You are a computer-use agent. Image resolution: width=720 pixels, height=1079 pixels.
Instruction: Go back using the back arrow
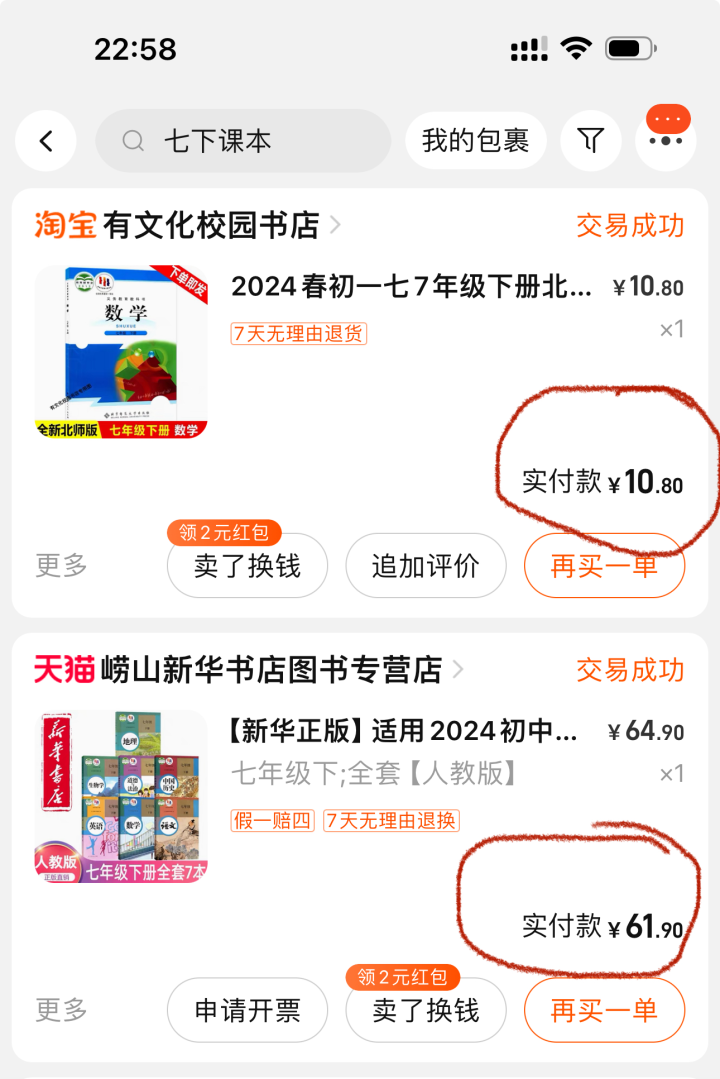pyautogui.click(x=46, y=141)
